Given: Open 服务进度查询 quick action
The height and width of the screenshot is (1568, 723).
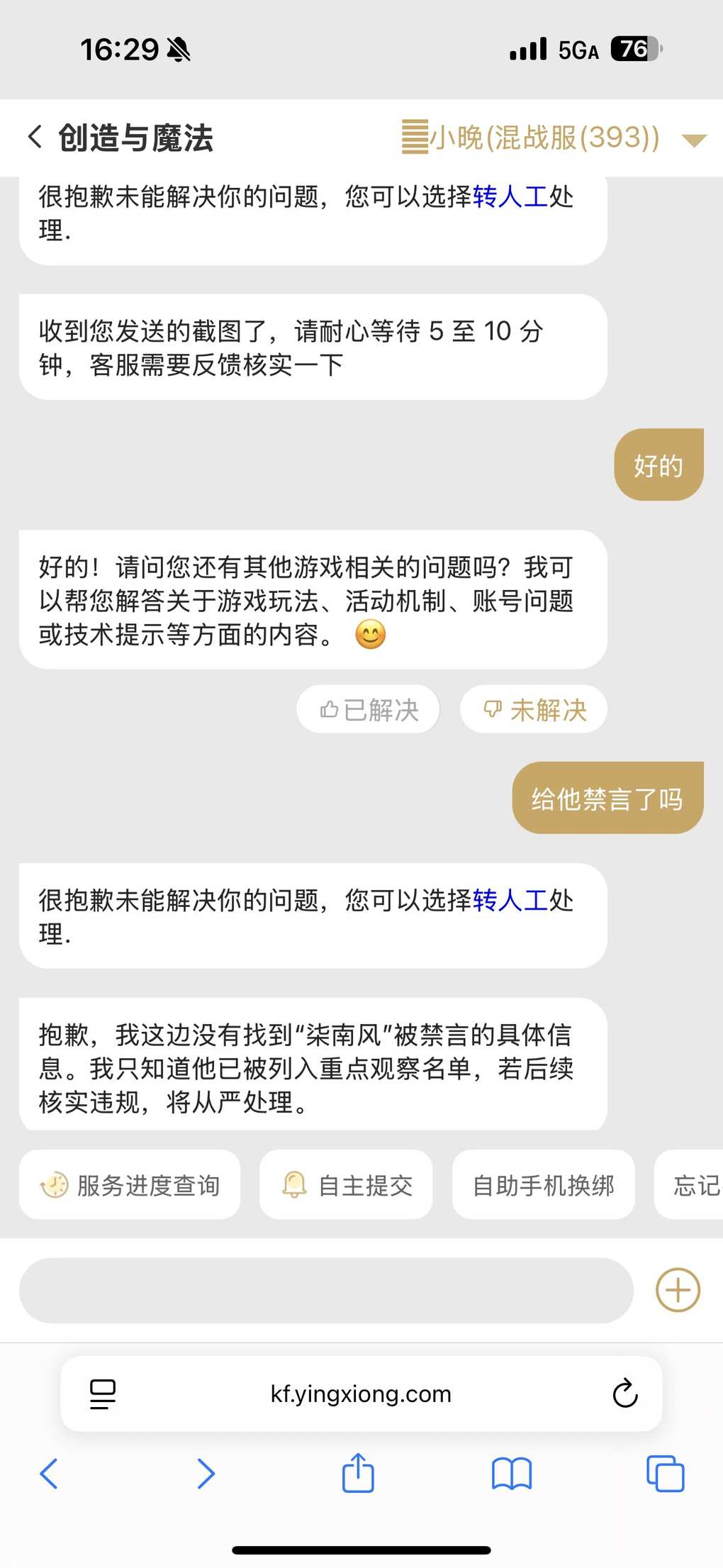Looking at the screenshot, I should point(130,1185).
